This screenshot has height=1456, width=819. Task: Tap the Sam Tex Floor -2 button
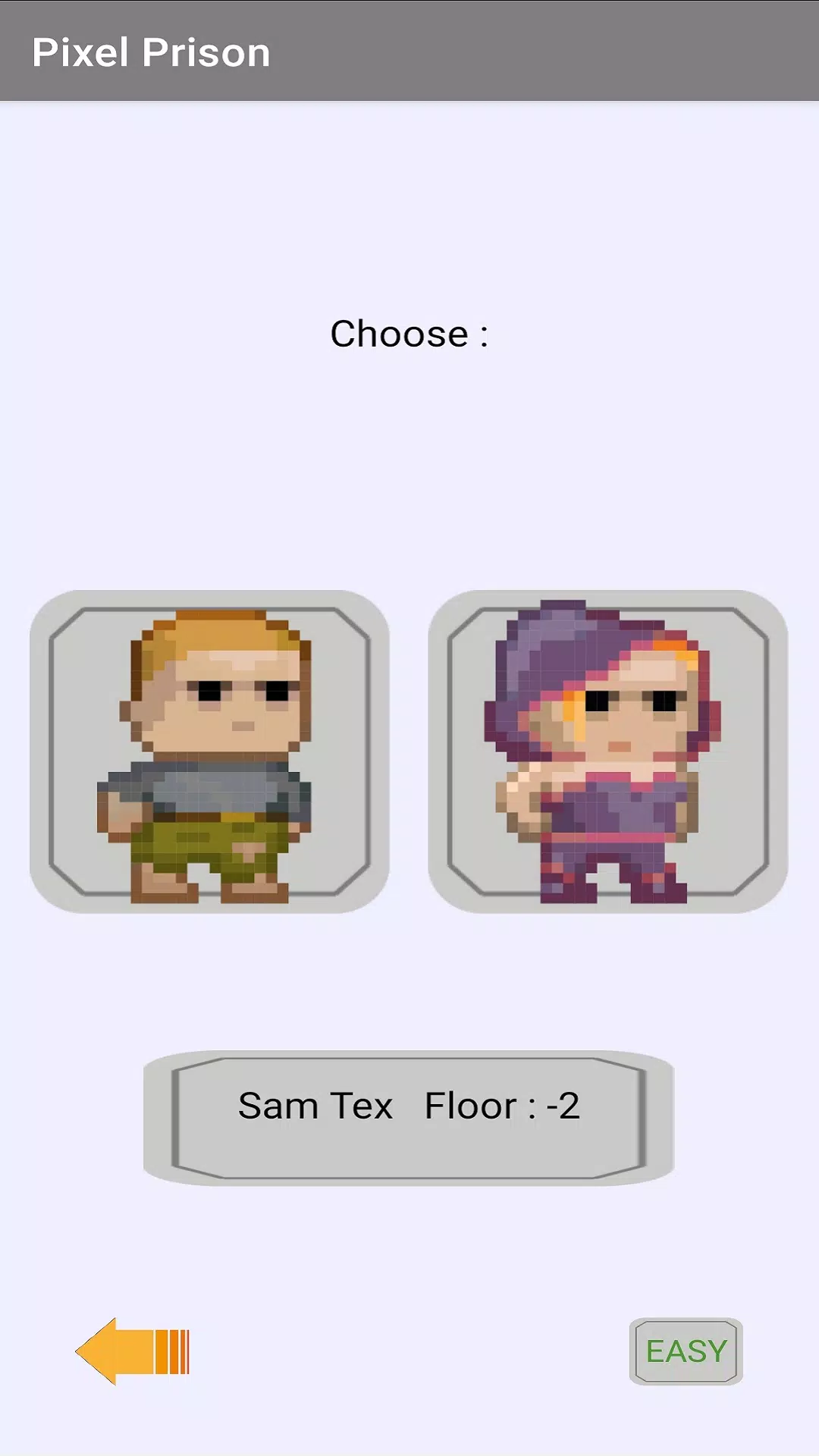tap(409, 1118)
